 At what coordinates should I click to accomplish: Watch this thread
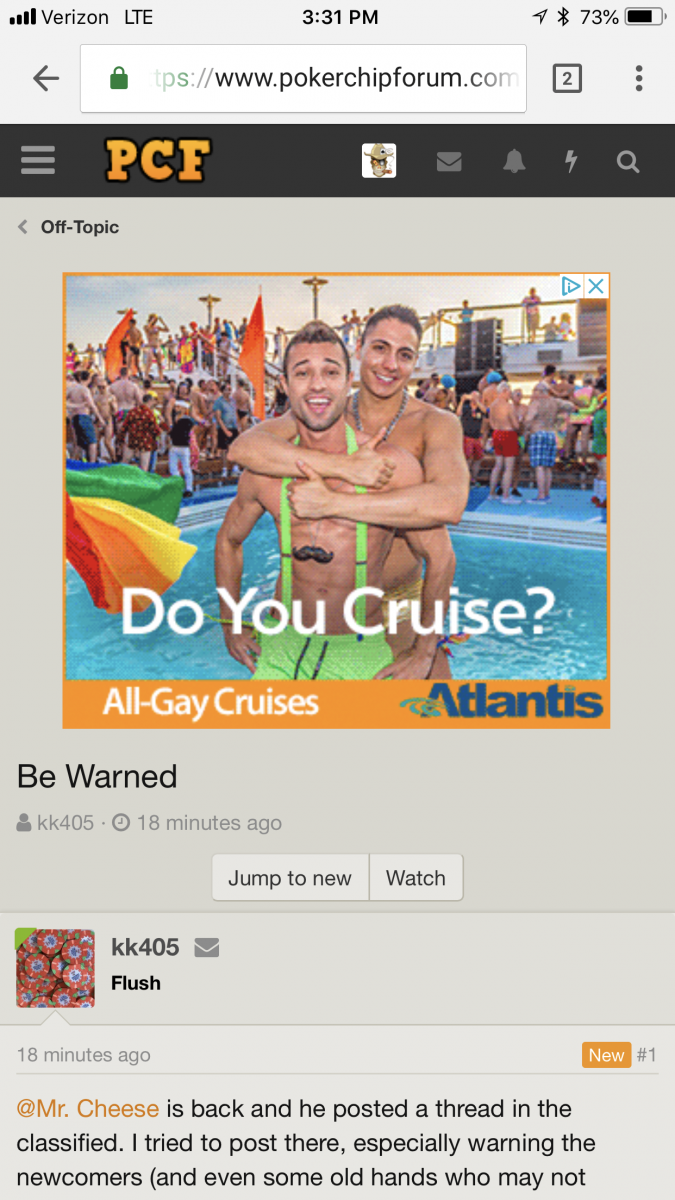tap(415, 878)
